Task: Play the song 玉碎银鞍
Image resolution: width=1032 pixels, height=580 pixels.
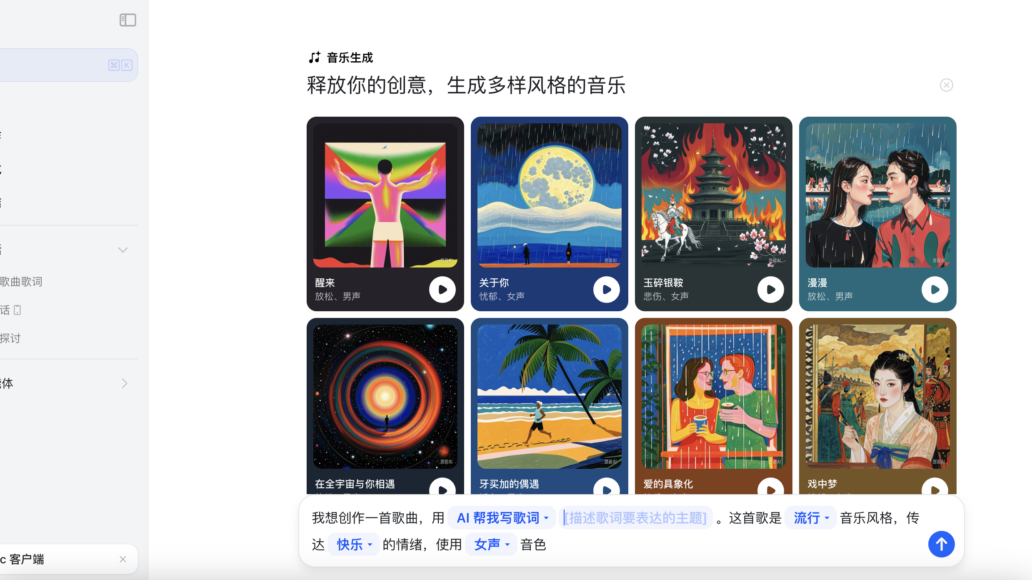Action: tap(770, 289)
